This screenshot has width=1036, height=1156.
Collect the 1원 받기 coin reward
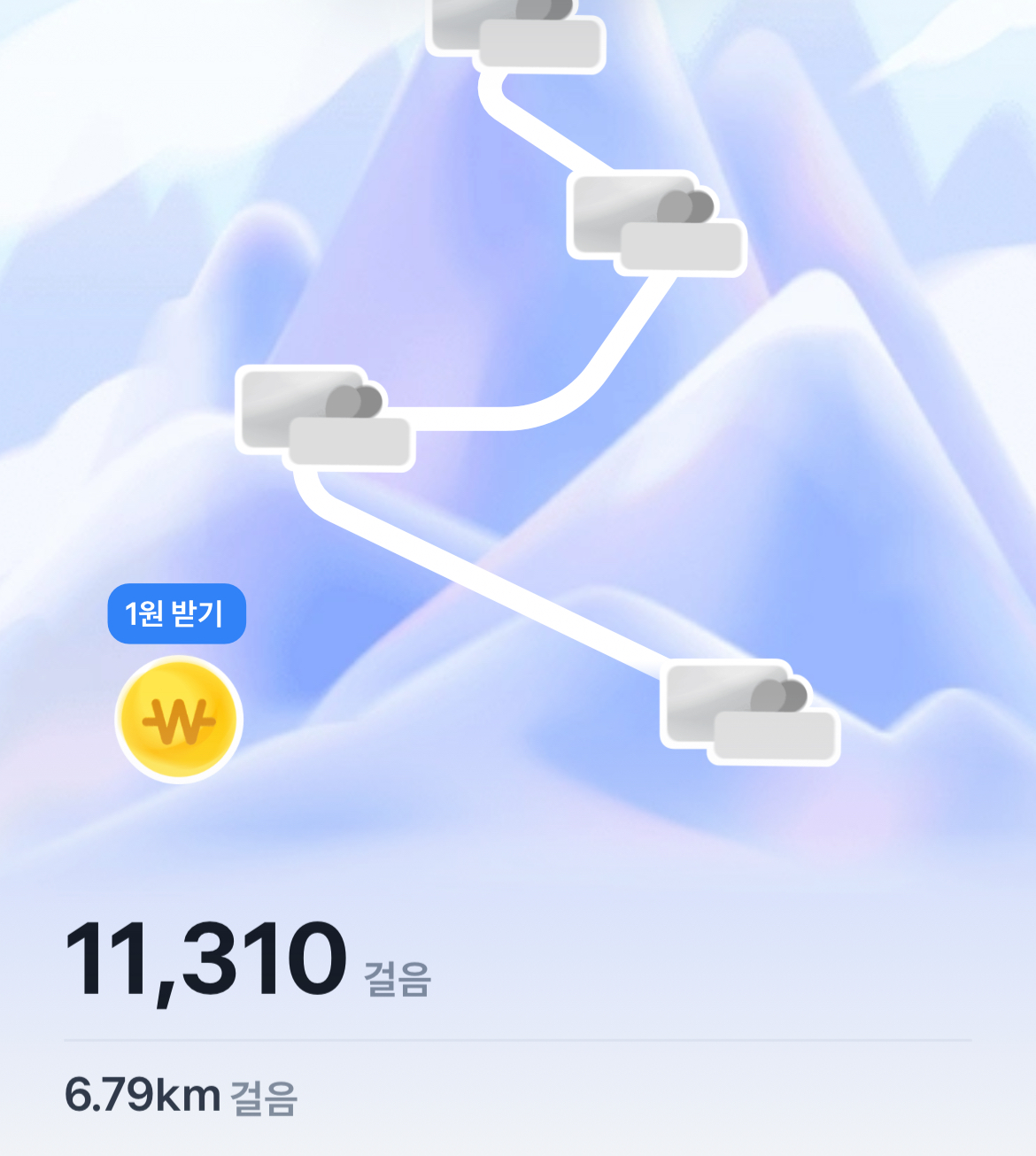click(179, 720)
